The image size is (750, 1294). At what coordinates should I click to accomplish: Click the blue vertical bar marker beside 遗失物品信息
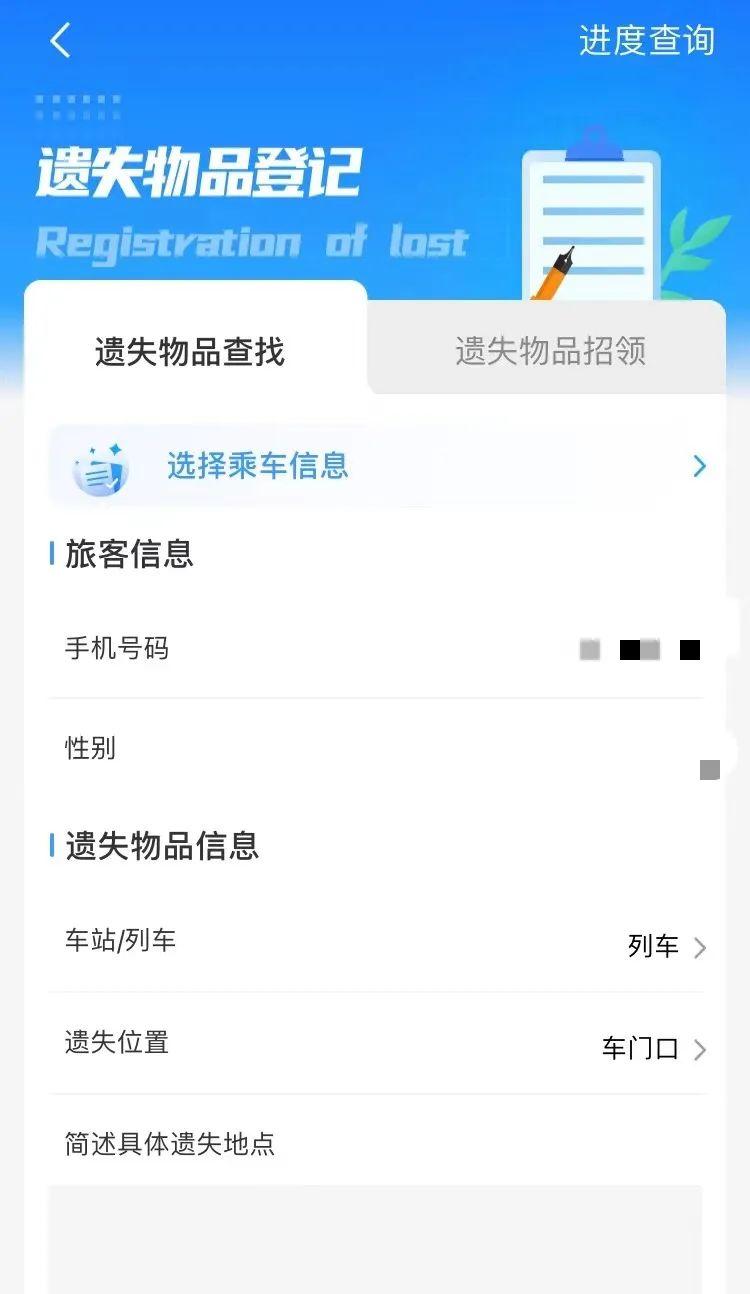pyautogui.click(x=52, y=846)
